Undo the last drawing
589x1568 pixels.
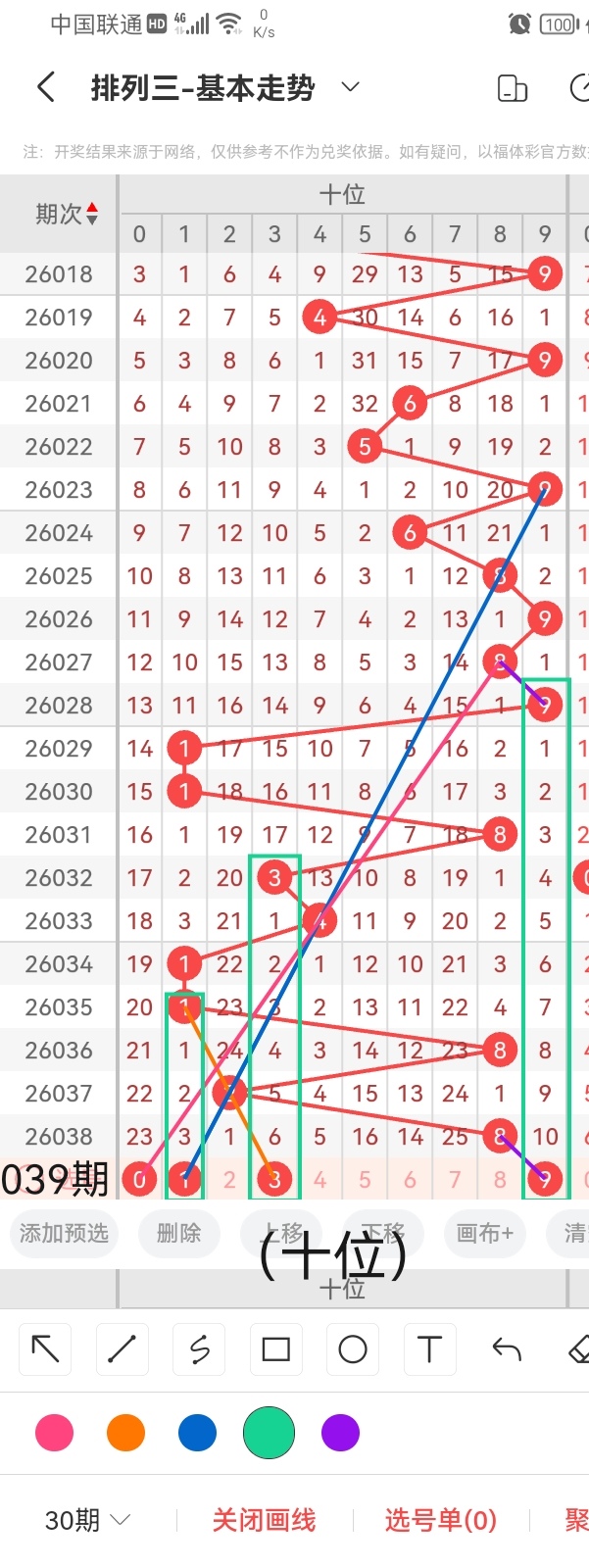click(506, 1349)
